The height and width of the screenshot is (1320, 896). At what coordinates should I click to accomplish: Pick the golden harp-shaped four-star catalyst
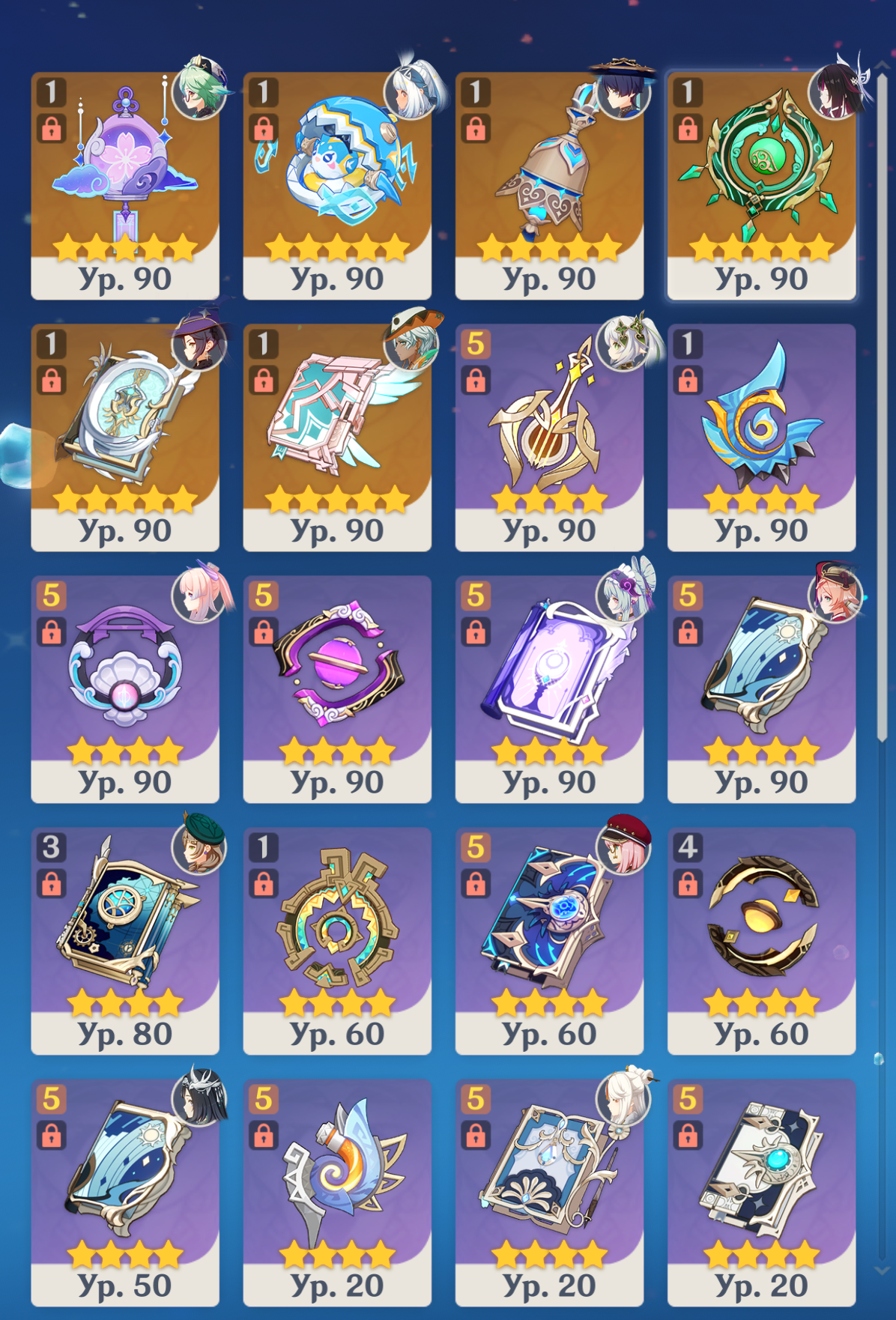pyautogui.click(x=549, y=438)
